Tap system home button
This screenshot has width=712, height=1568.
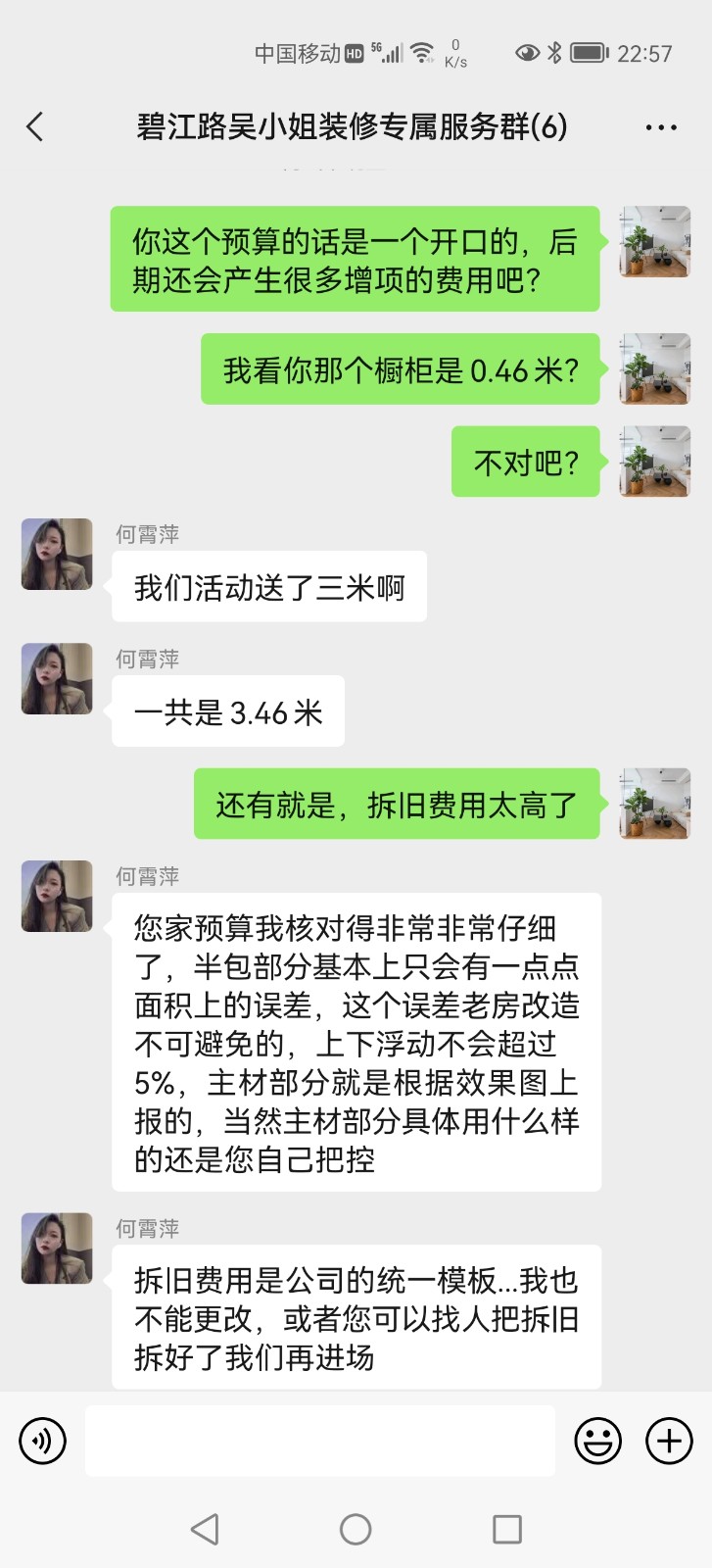(356, 1529)
